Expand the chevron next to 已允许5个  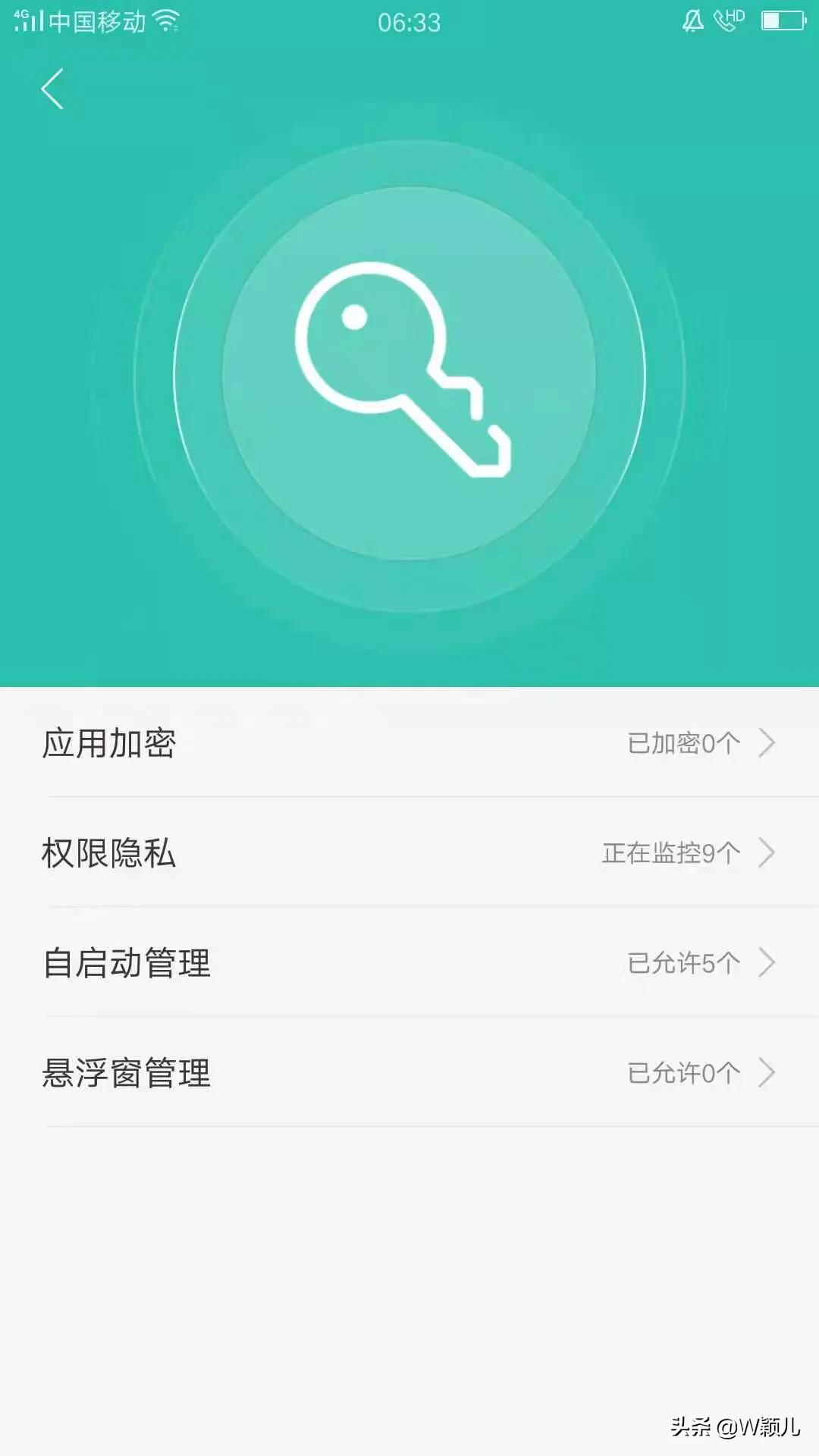coord(767,963)
